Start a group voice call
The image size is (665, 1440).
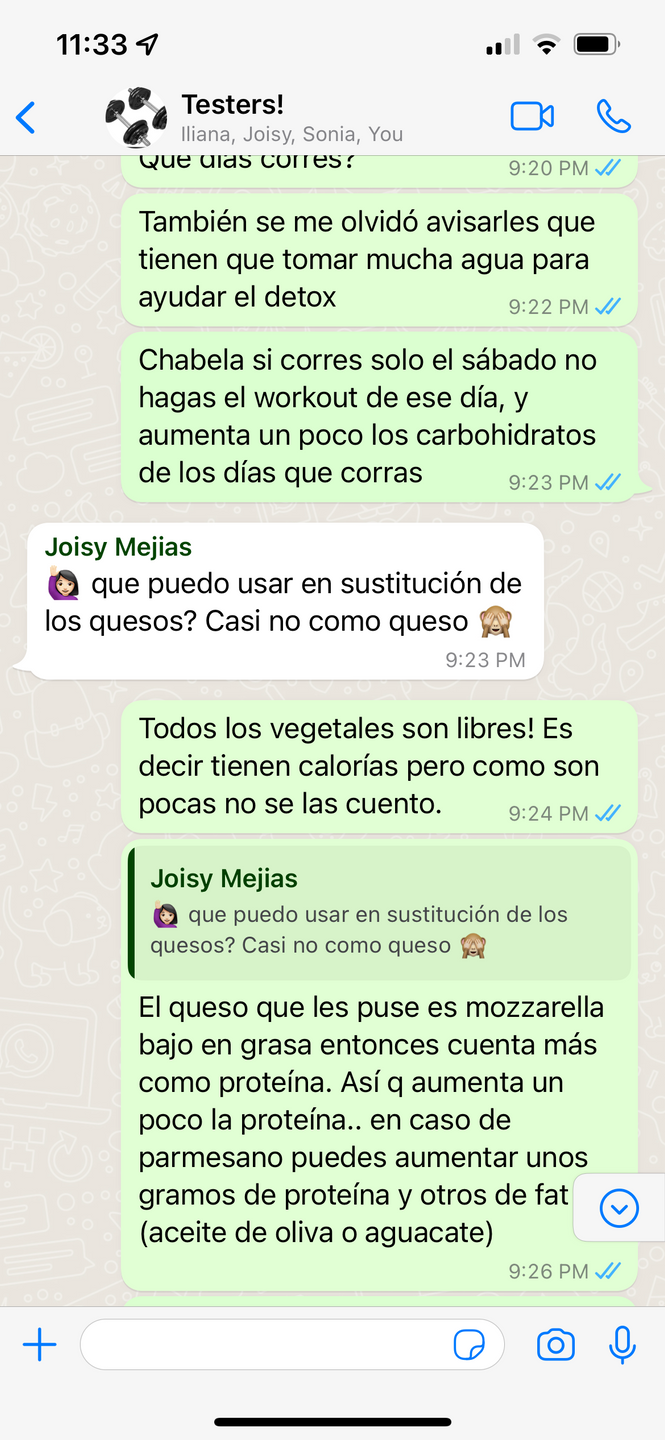[x=613, y=117]
